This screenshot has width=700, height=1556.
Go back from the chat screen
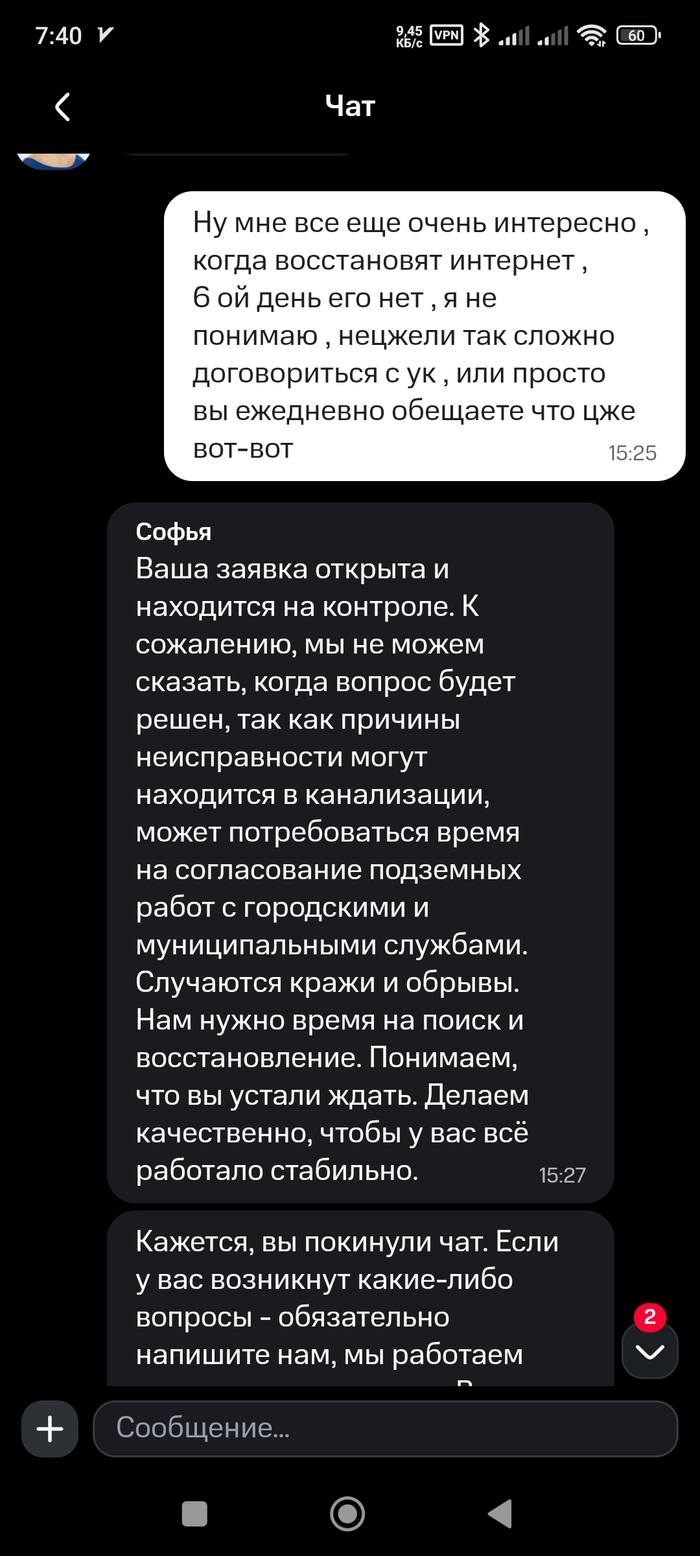pyautogui.click(x=62, y=107)
